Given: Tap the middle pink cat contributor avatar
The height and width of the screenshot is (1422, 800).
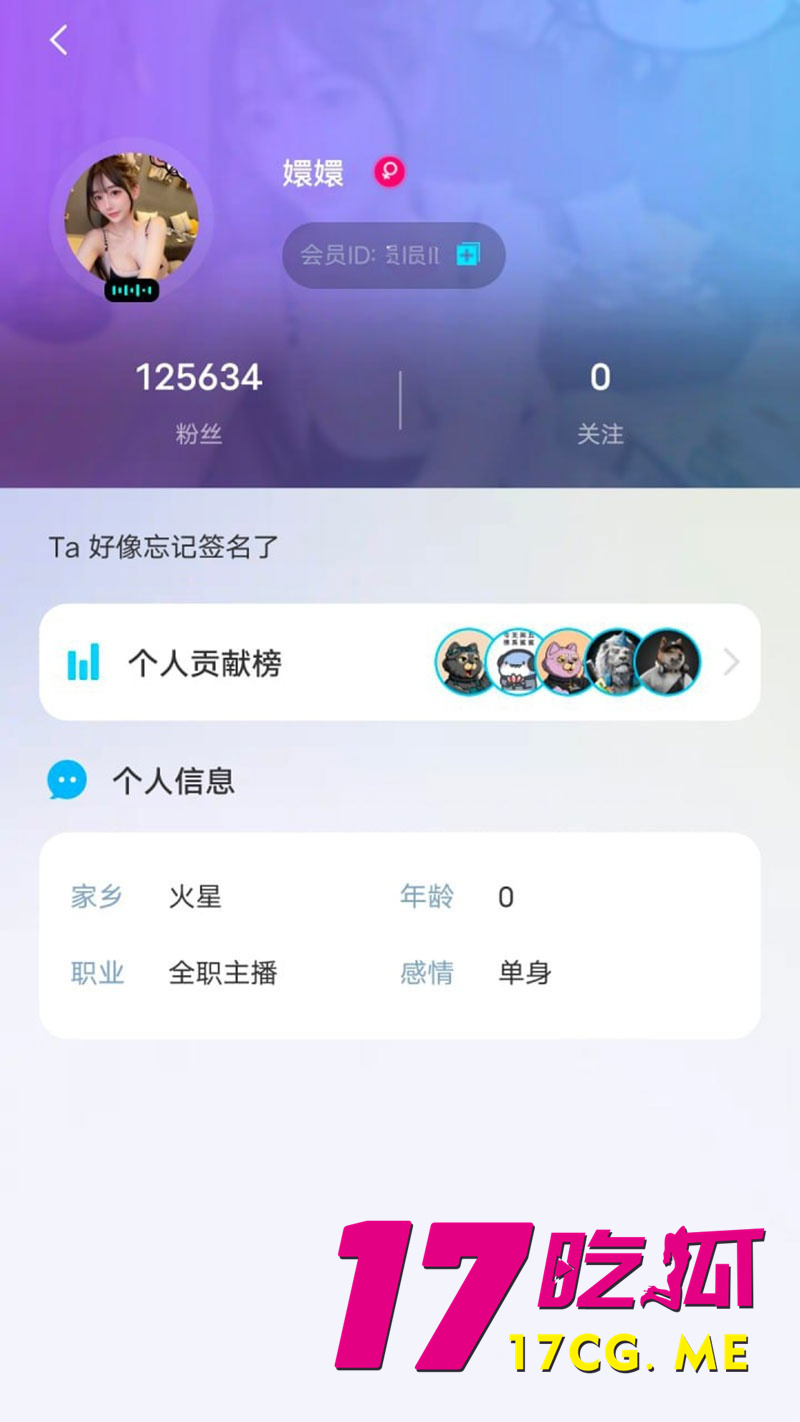Looking at the screenshot, I should click(566, 662).
